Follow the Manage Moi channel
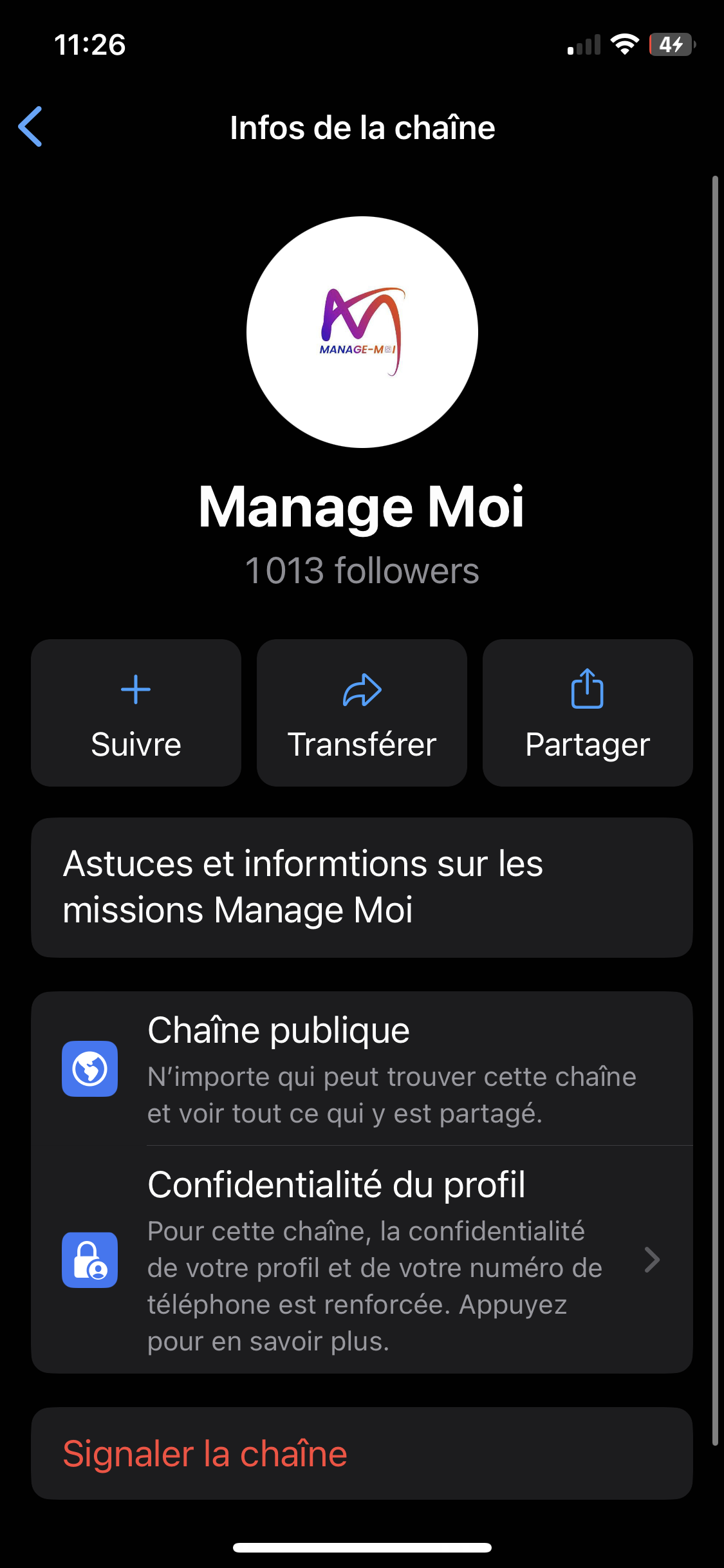This screenshot has height=1568, width=724. coord(136,713)
